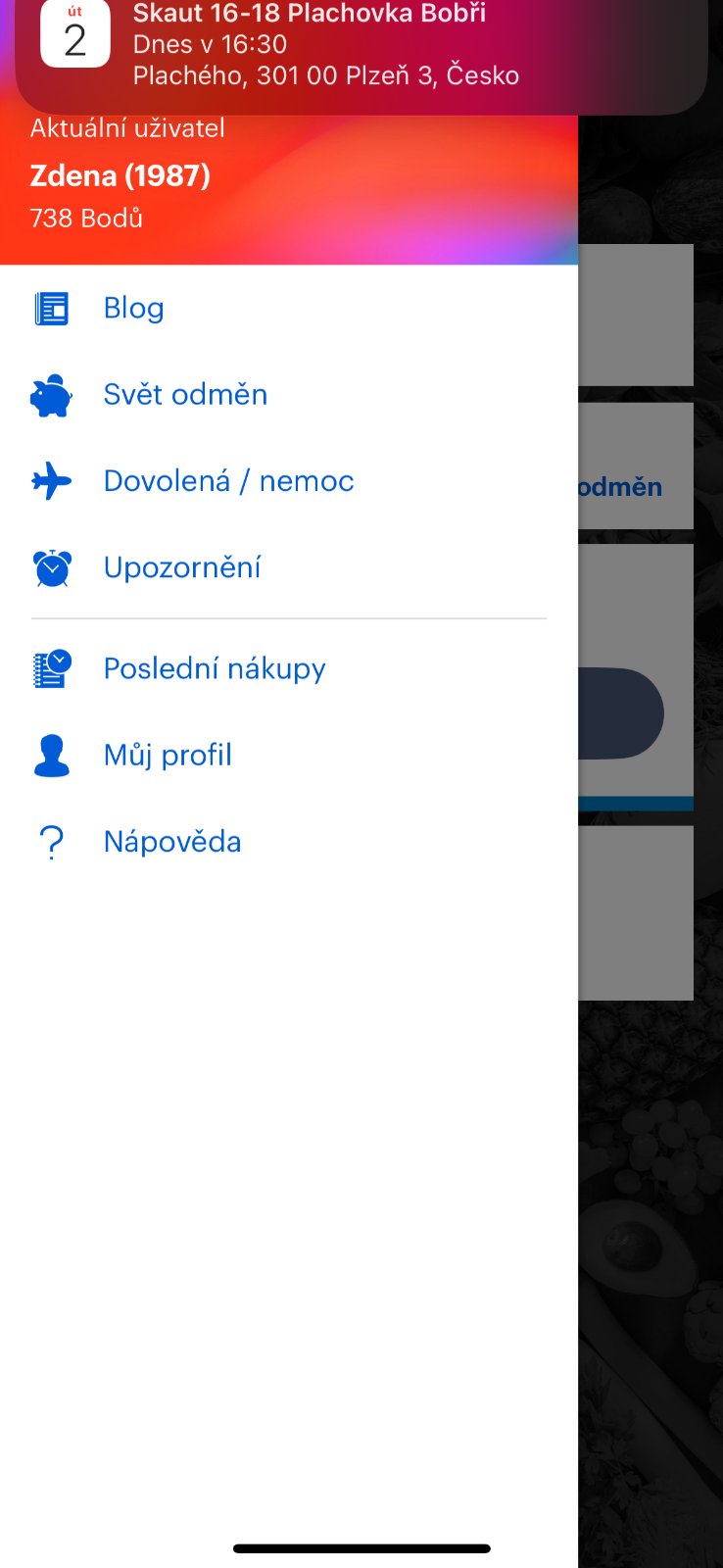The image size is (723, 1568).
Task: Go to Svět odměn
Action: pyautogui.click(x=185, y=395)
